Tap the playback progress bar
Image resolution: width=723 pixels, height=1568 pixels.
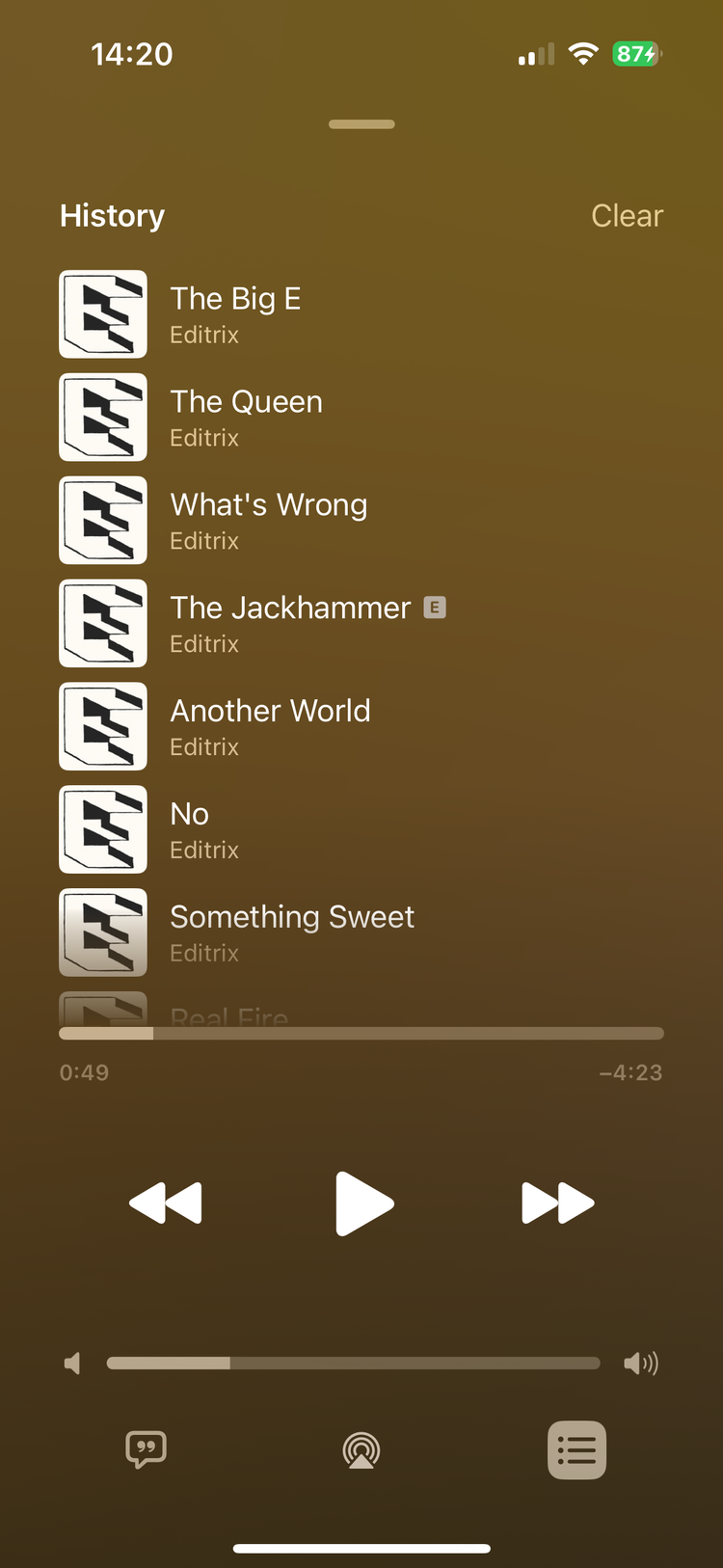click(361, 1033)
